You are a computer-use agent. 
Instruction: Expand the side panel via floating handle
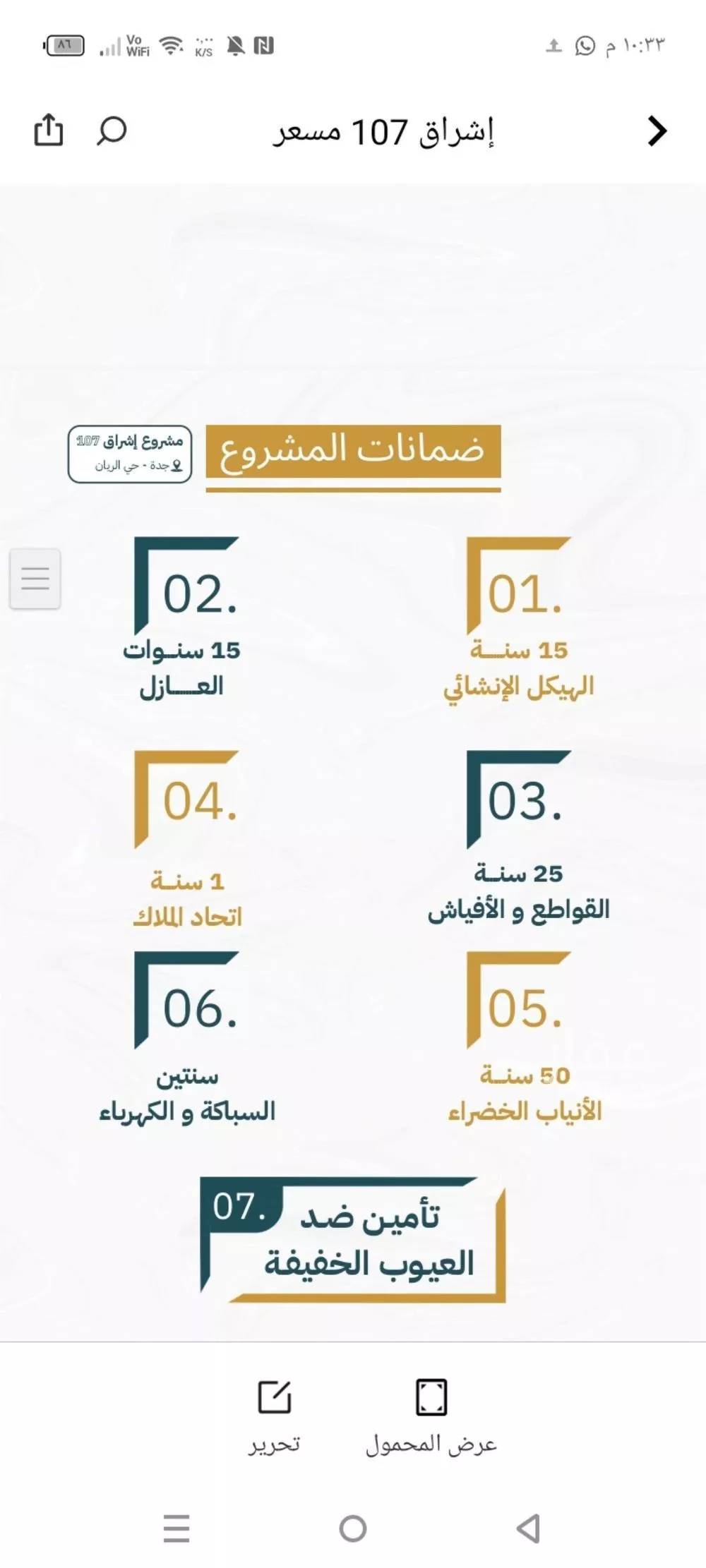click(x=34, y=578)
